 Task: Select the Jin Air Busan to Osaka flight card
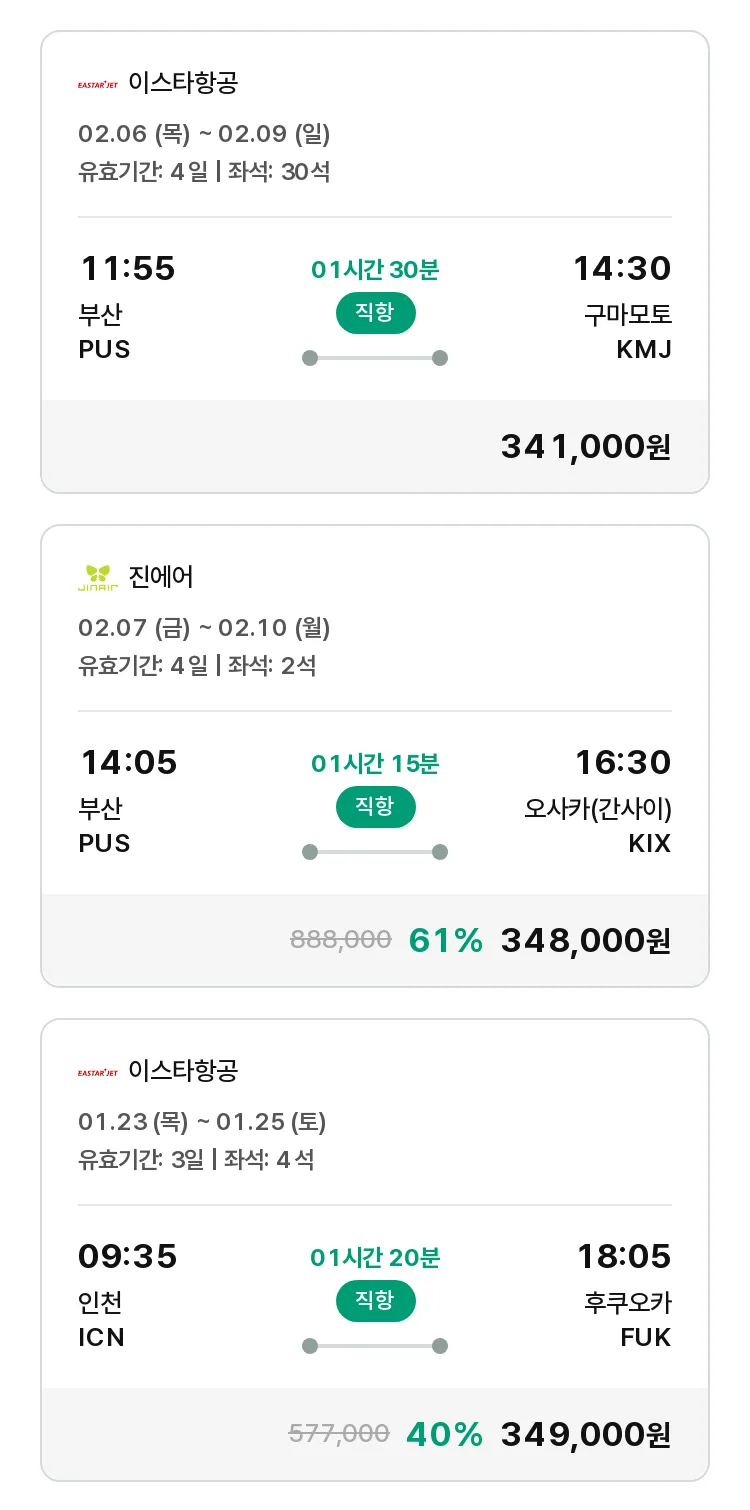tap(375, 756)
